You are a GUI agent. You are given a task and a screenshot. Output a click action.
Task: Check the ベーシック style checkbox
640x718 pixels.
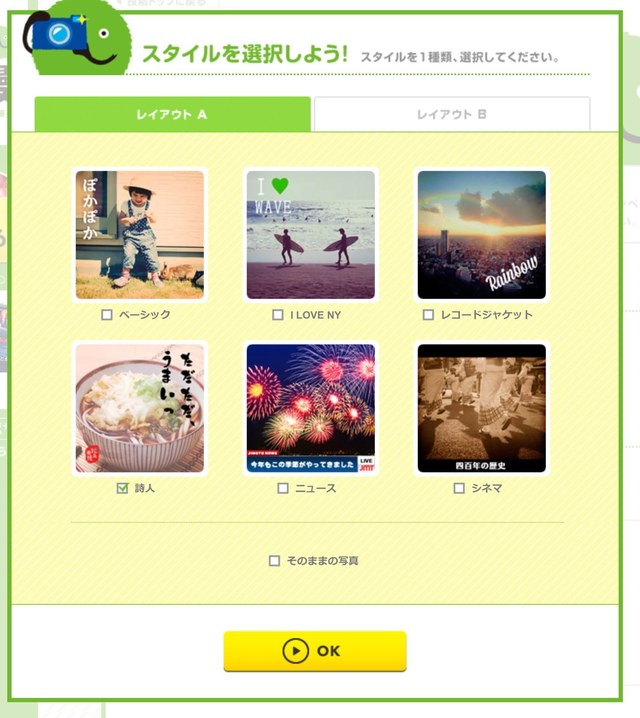pyautogui.click(x=107, y=315)
